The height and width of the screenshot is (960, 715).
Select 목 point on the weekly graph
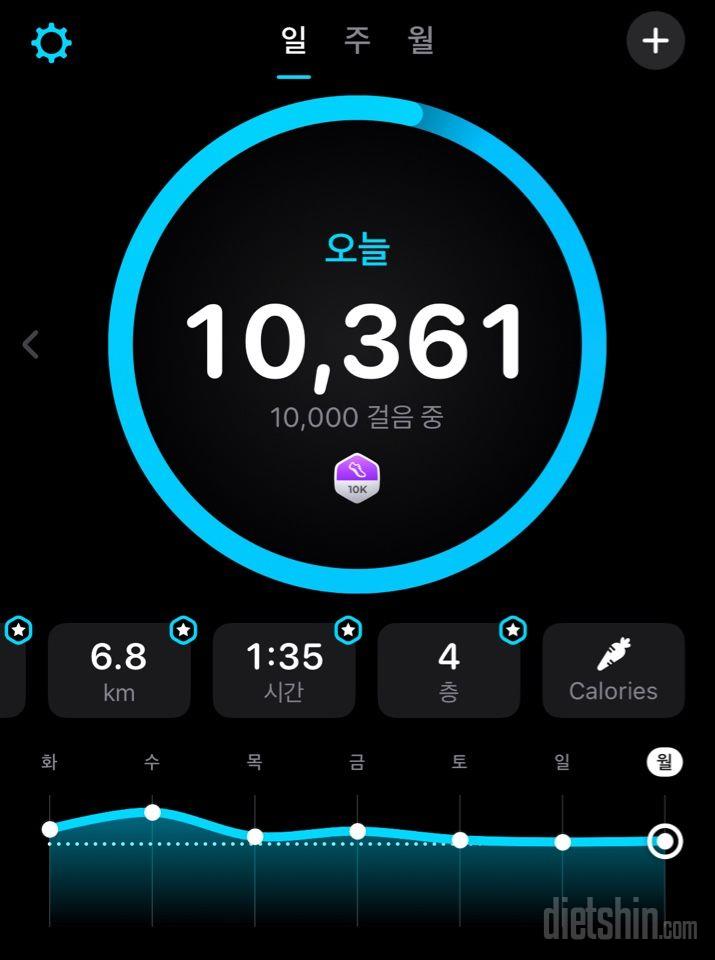coord(255,836)
